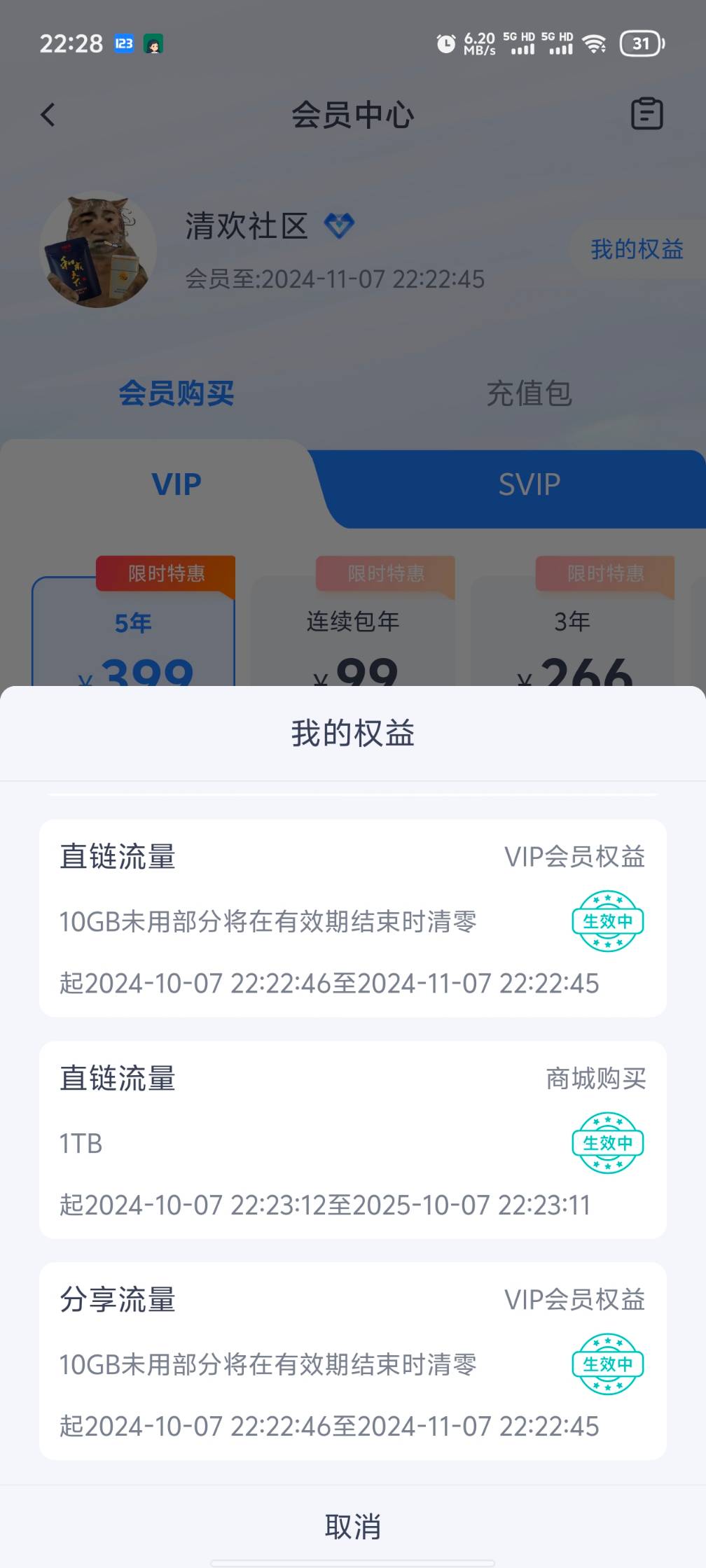Open 我的权益 next to the profile
Screen dimensions: 706x1568
coord(637,249)
